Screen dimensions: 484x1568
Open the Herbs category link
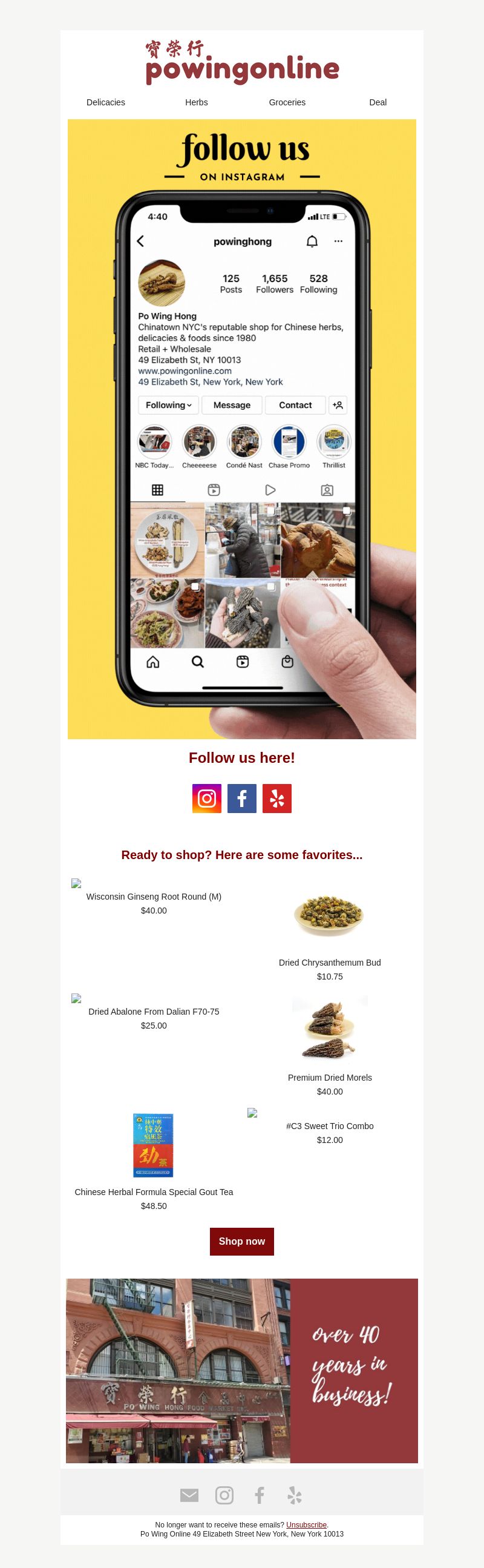197,102
